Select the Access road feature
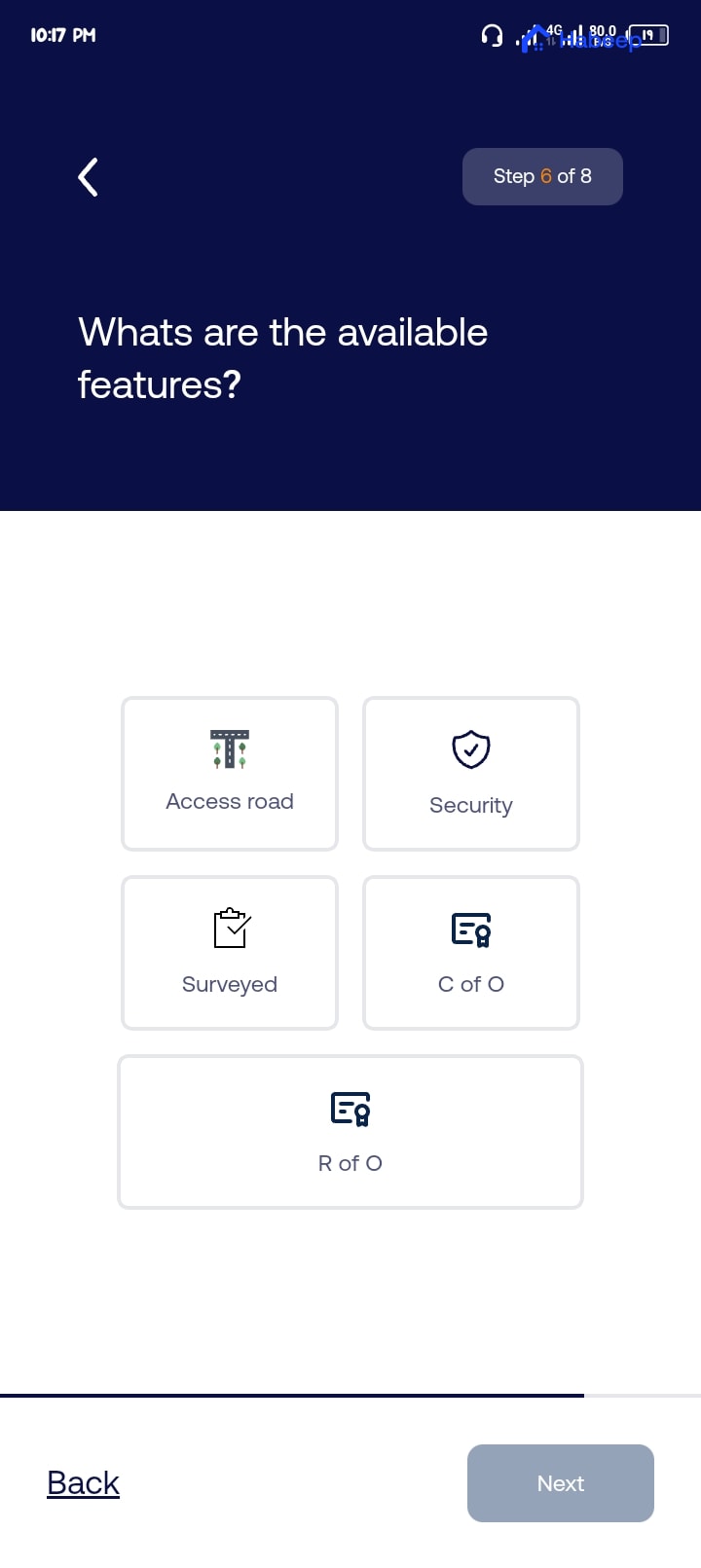Image resolution: width=701 pixels, height=1568 pixels. [x=230, y=774]
